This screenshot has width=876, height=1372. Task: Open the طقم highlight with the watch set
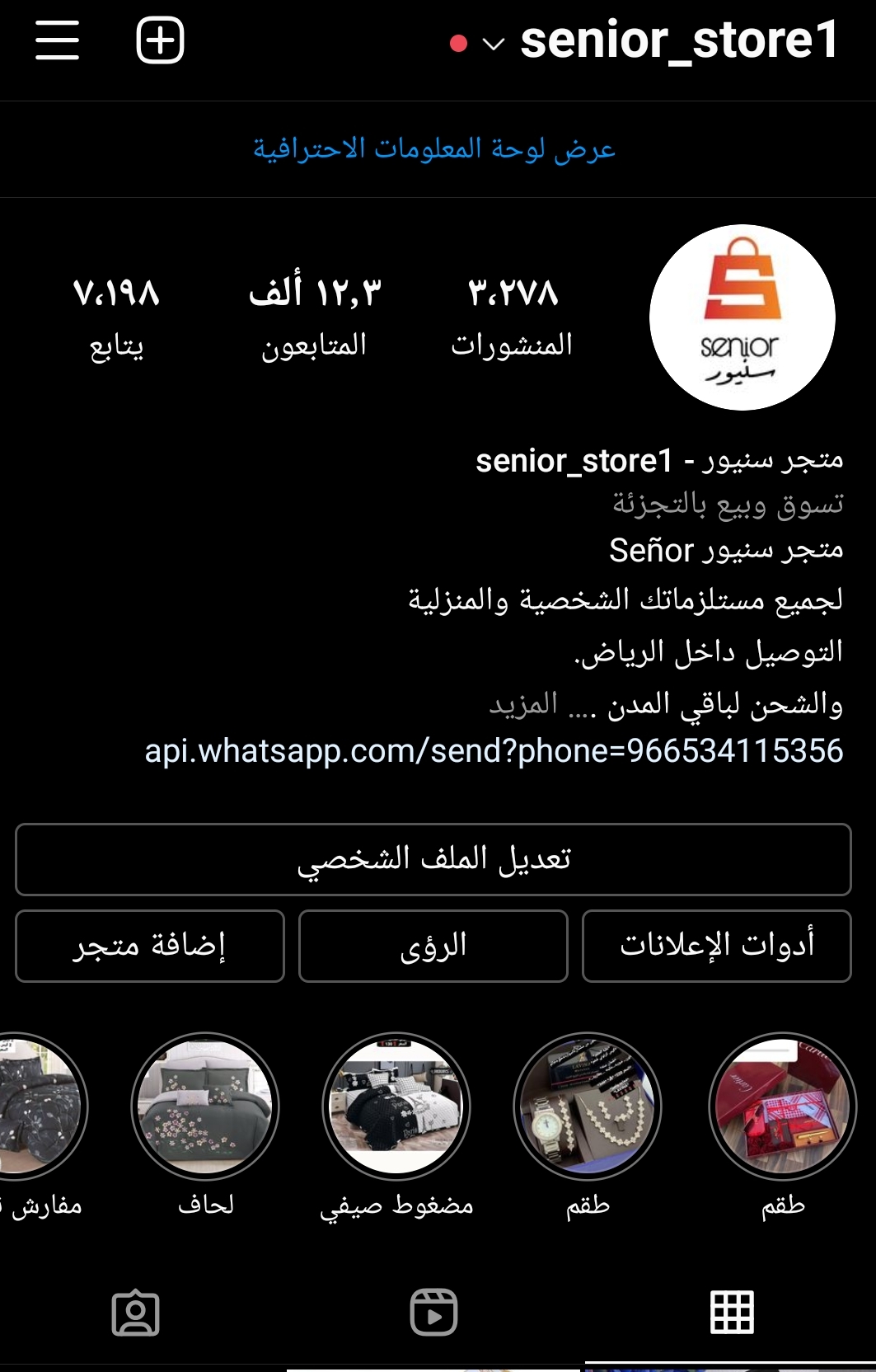click(588, 1107)
